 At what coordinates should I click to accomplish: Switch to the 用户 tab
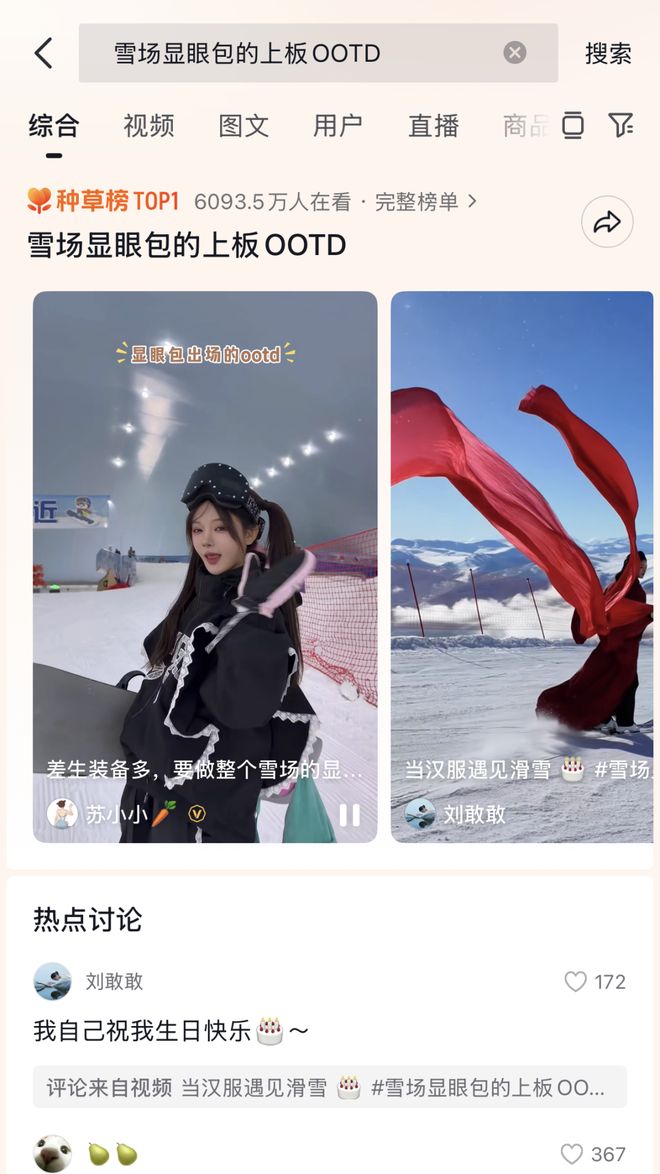[338, 125]
